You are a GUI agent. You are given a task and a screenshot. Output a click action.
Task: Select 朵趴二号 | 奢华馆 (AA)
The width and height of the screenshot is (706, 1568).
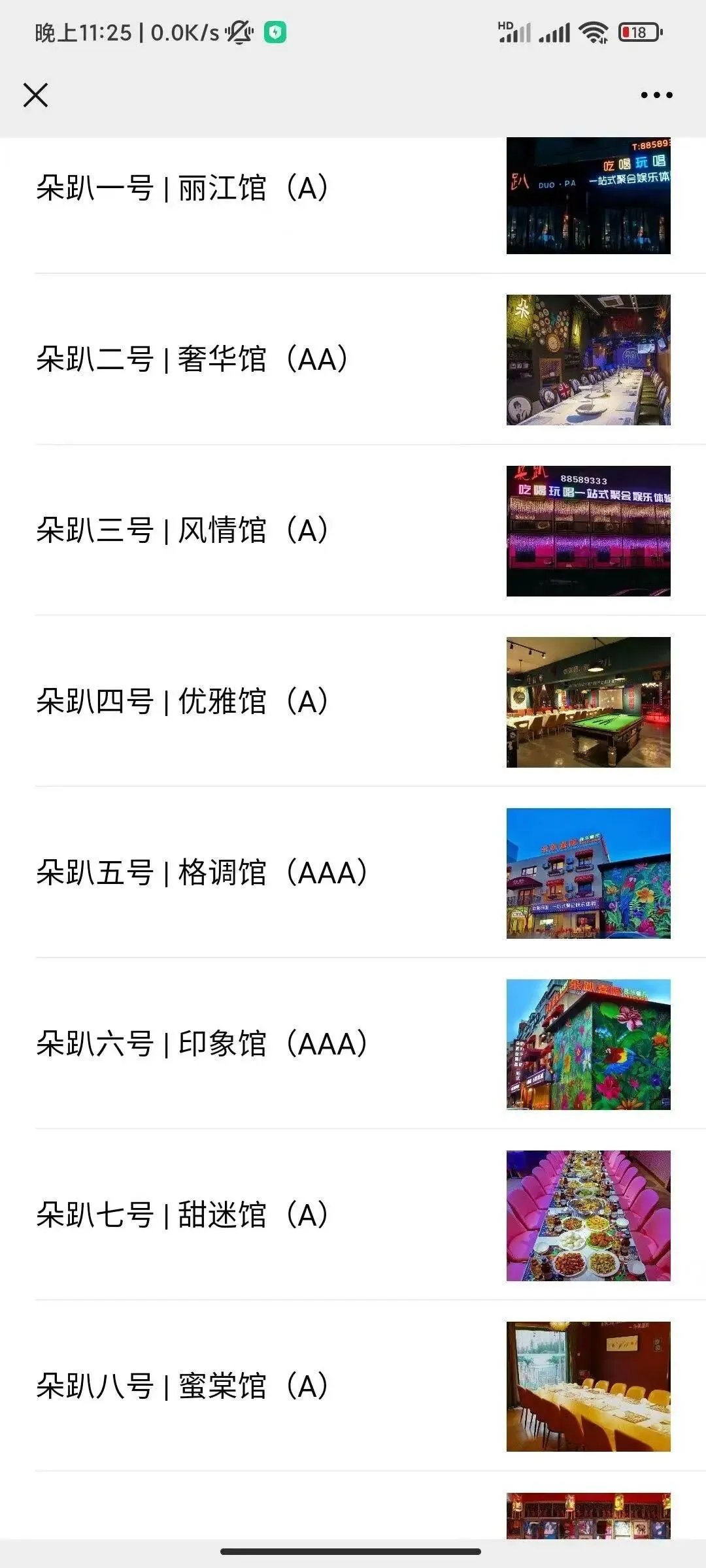click(x=192, y=359)
